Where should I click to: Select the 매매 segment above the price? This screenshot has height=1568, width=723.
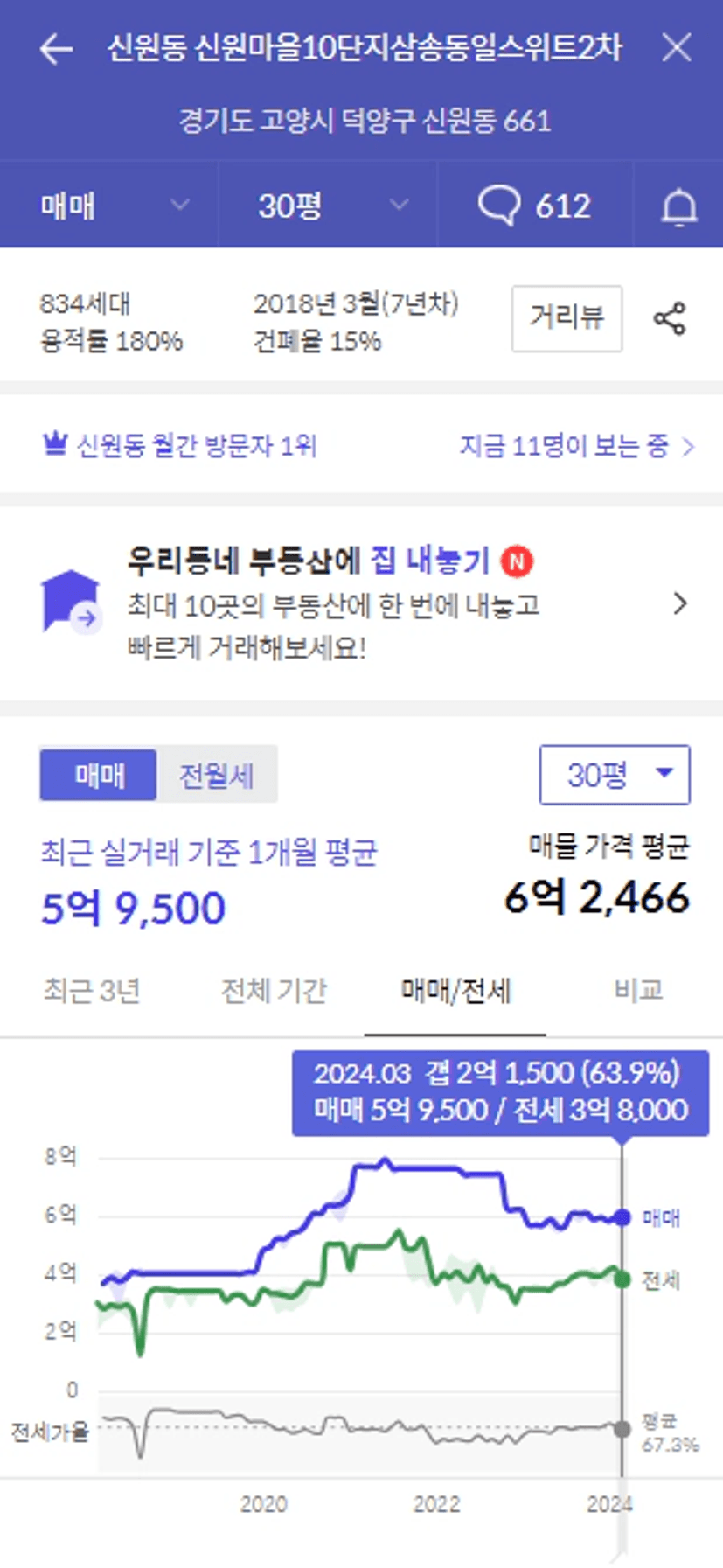click(x=99, y=775)
